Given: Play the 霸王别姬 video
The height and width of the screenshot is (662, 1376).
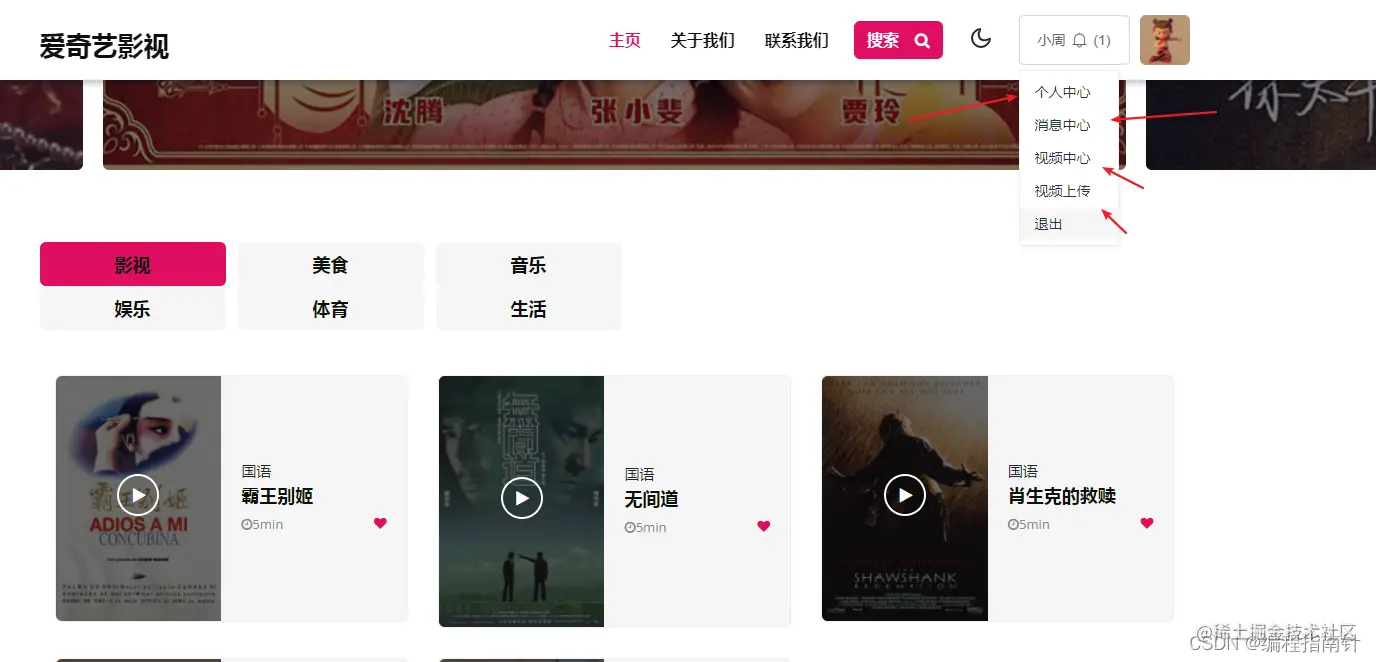Looking at the screenshot, I should tap(138, 495).
